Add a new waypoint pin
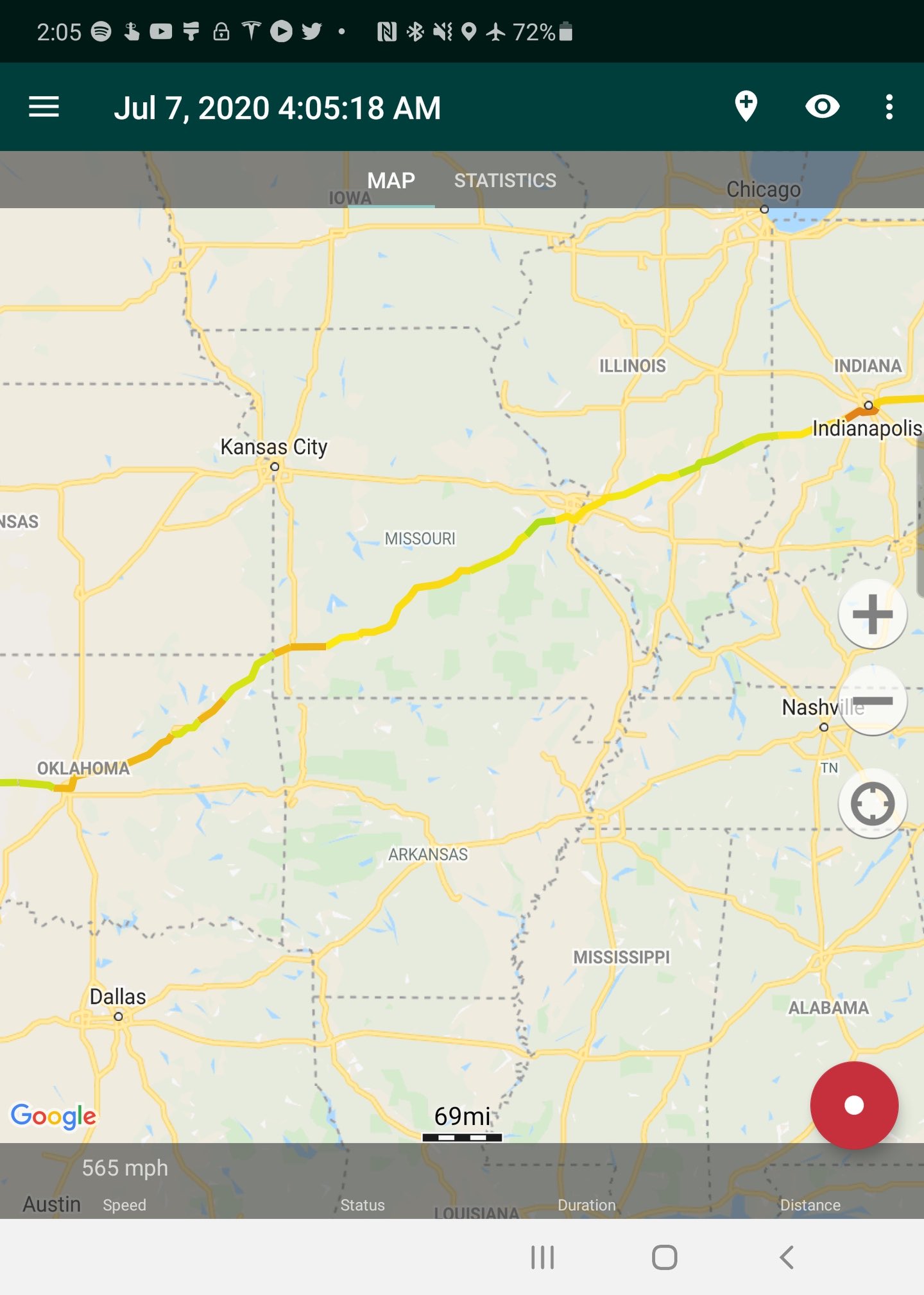Viewport: 924px width, 1295px height. 746,107
